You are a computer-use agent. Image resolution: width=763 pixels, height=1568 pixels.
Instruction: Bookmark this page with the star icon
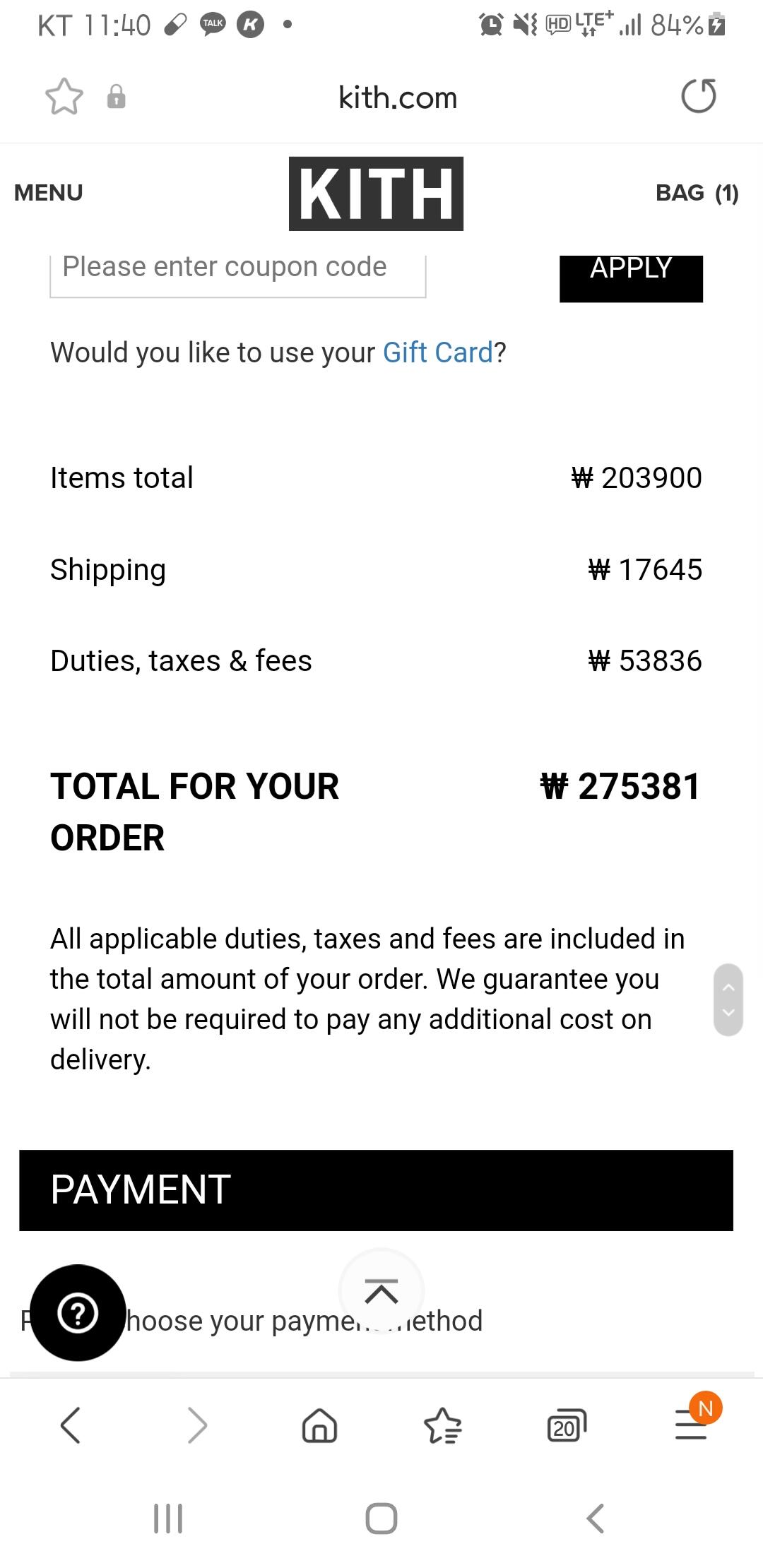coord(64,97)
